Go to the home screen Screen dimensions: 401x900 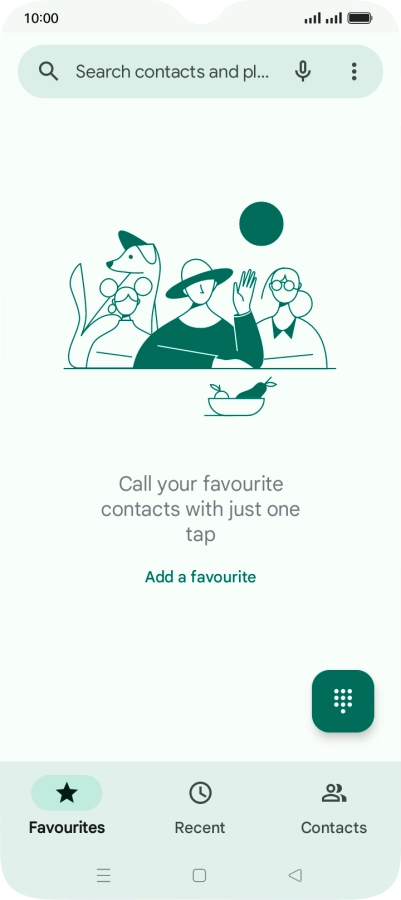(x=199, y=875)
